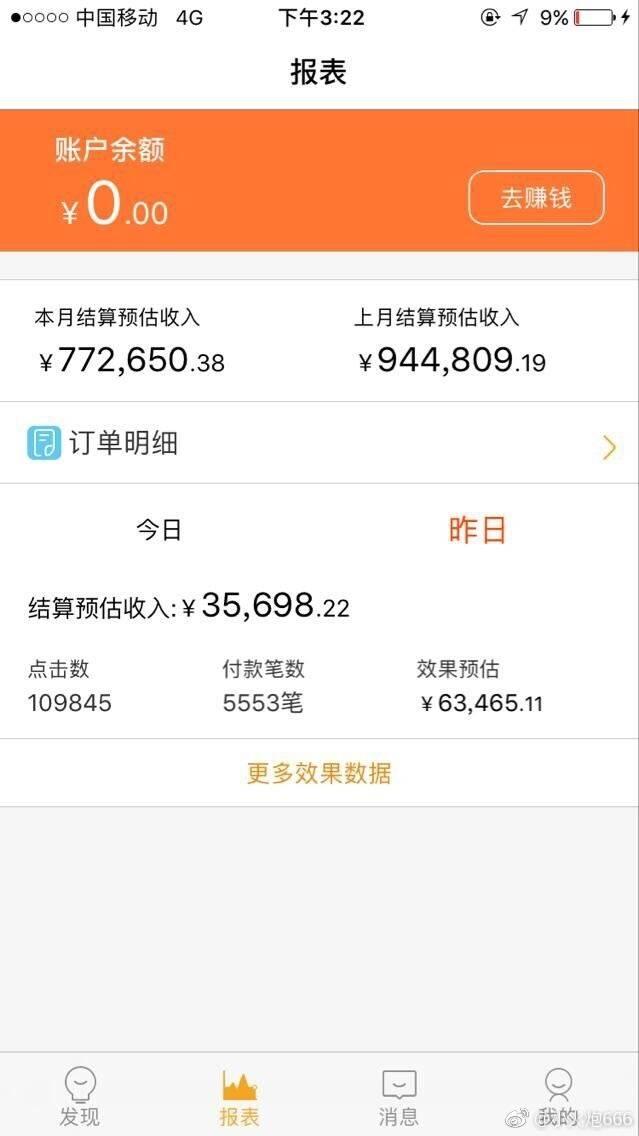The height and width of the screenshot is (1136, 639).
Task: Go to the 发现 tab
Action: click(80, 1096)
